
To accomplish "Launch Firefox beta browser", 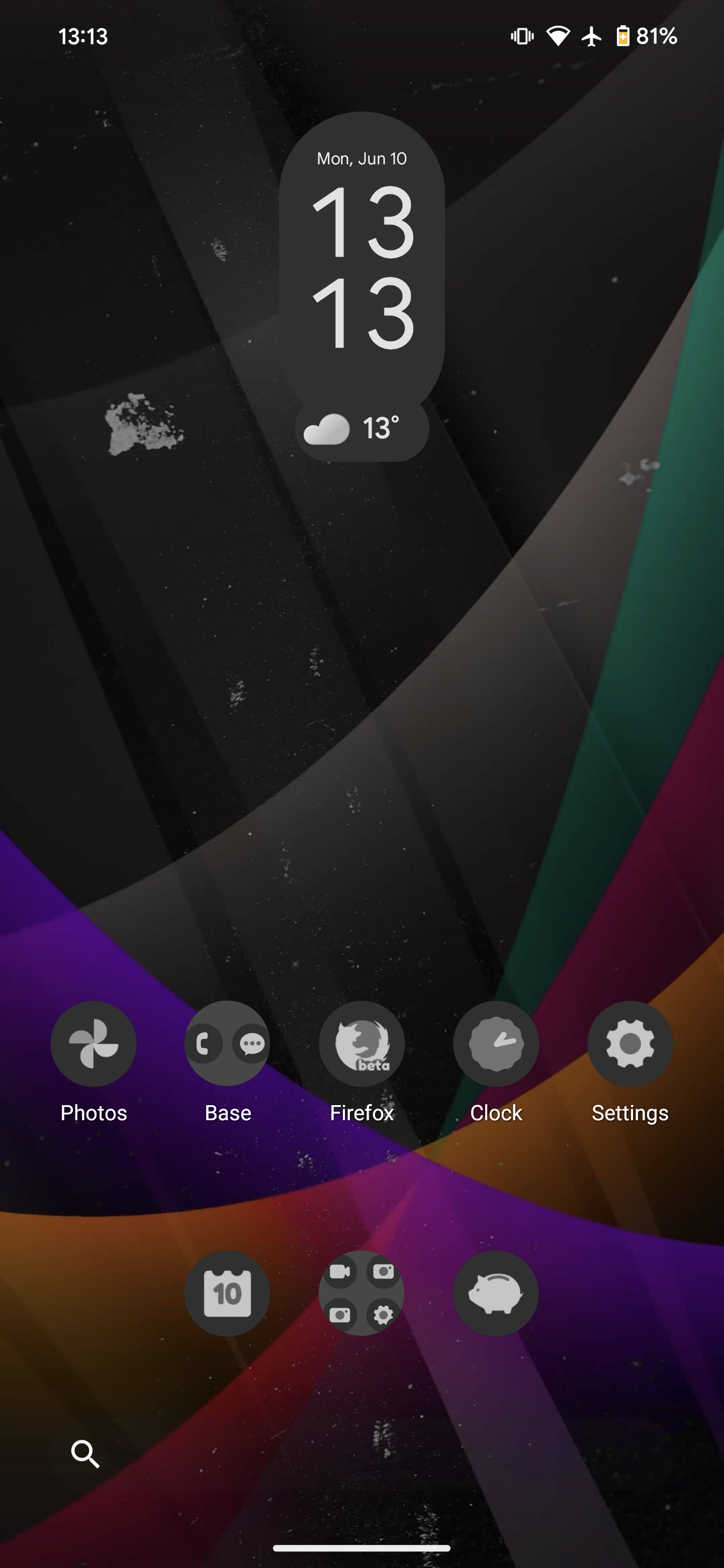I will point(361,1043).
